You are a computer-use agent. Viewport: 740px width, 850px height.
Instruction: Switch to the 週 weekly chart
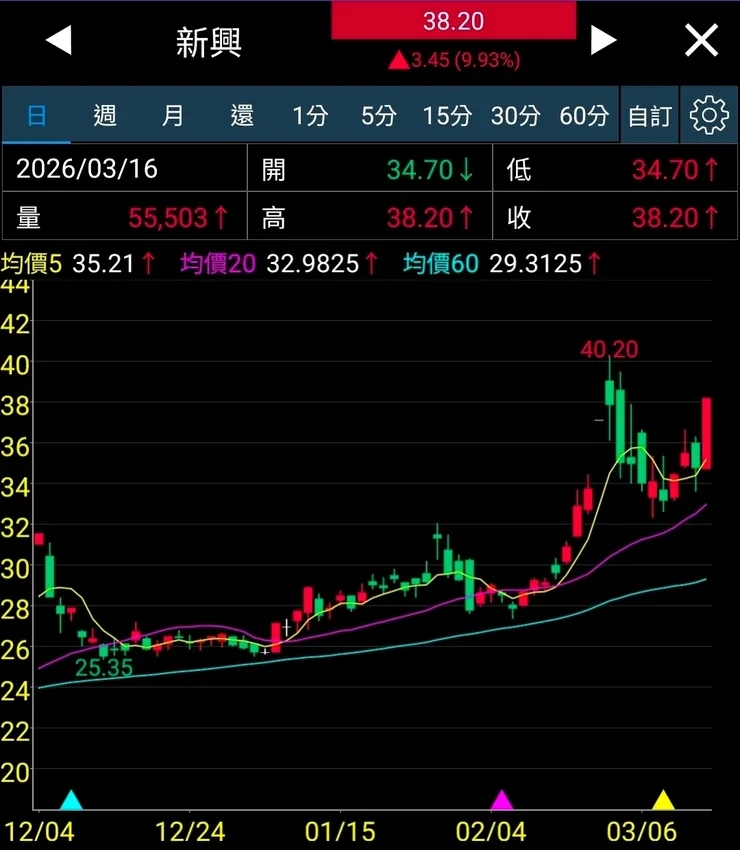[x=105, y=116]
